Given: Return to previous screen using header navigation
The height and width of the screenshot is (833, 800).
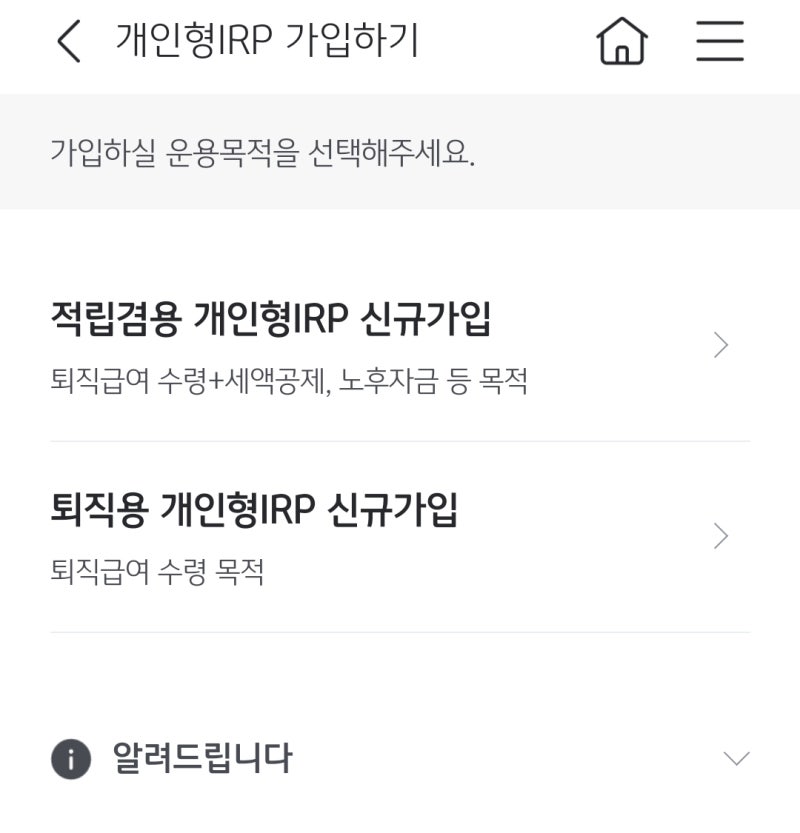Looking at the screenshot, I should 66,42.
